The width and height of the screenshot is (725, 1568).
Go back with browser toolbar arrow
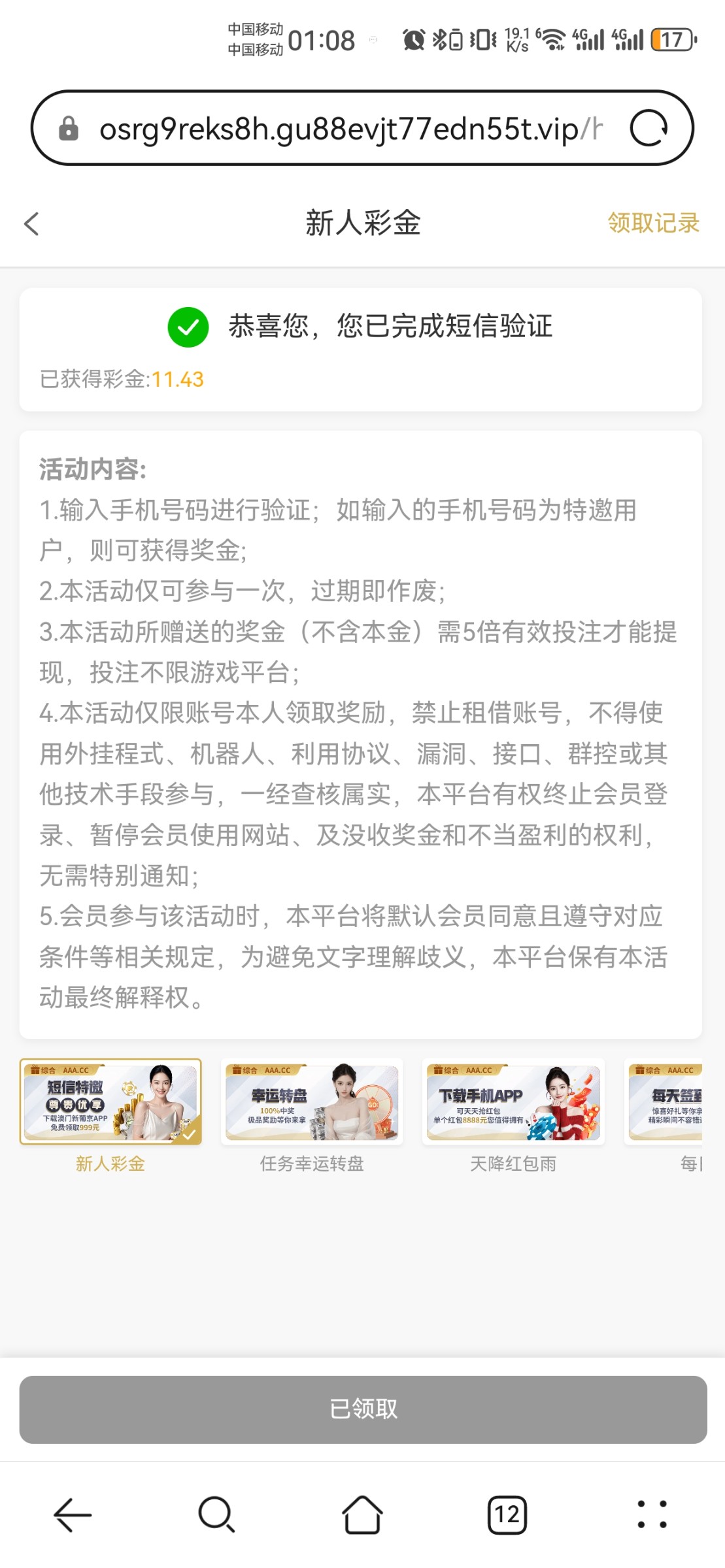tap(72, 1514)
